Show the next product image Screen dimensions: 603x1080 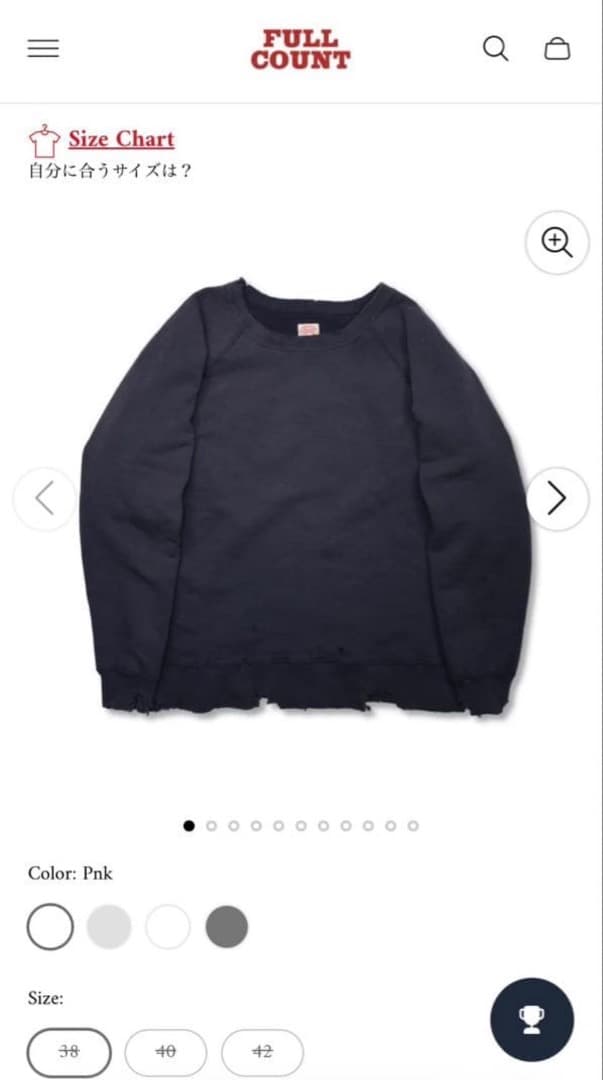557,498
